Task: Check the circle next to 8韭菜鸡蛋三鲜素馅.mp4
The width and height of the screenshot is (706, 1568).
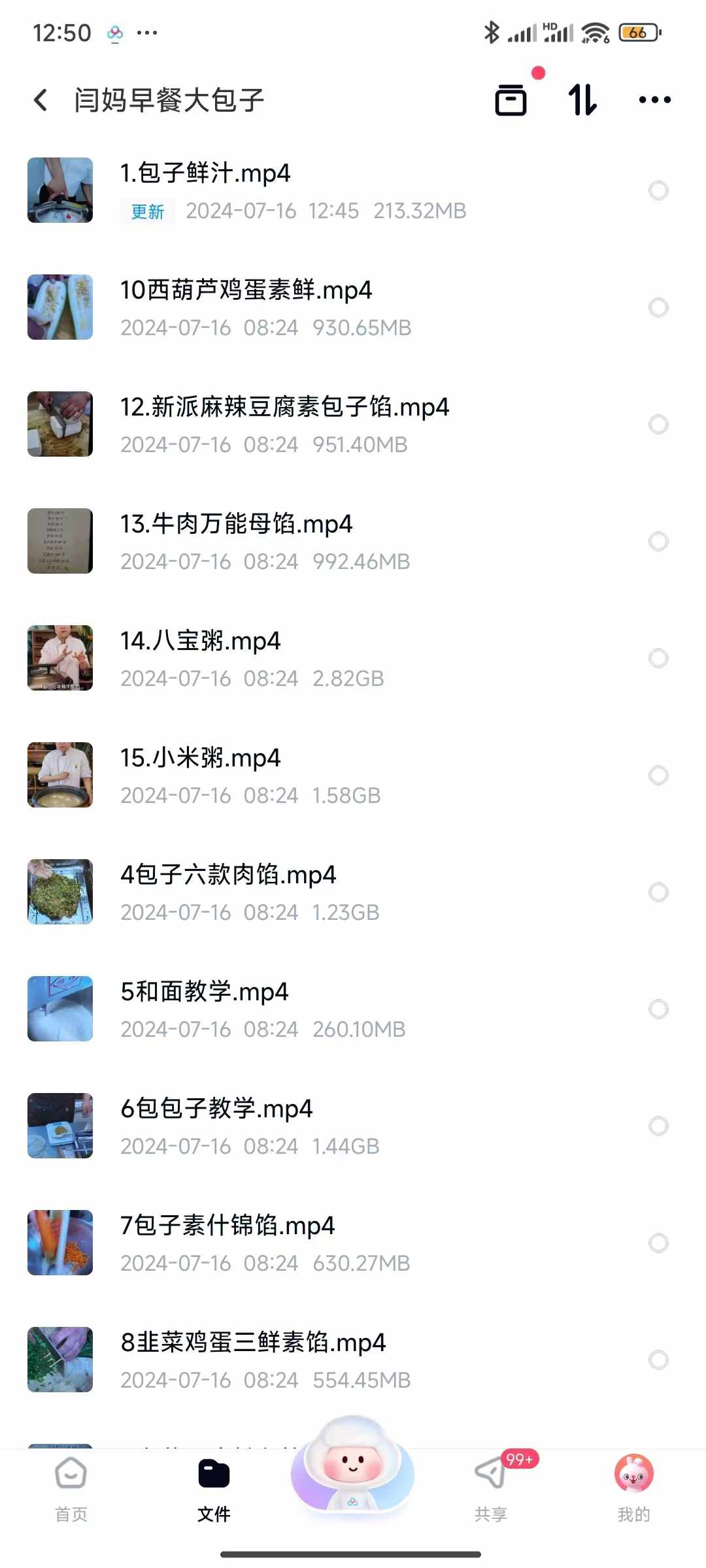Action: 658,1361
